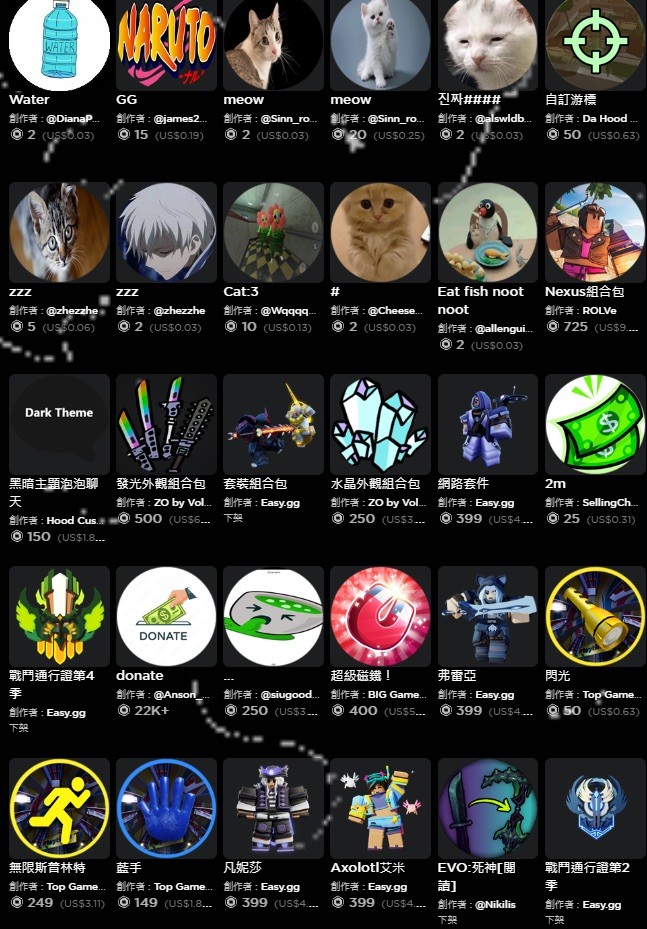Open the Water pass tile
647x929 pixels.
tap(59, 40)
